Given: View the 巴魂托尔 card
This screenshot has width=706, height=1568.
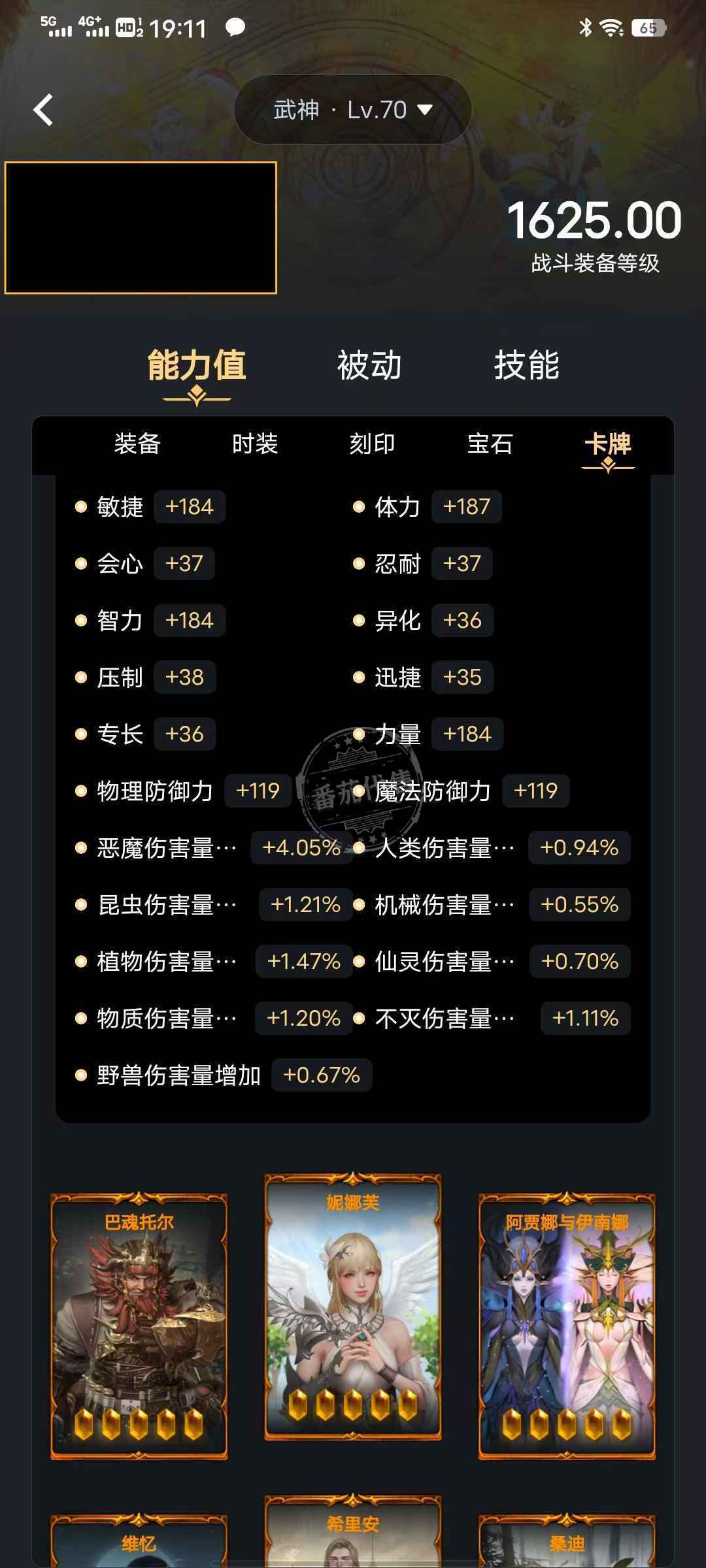Looking at the screenshot, I should (x=139, y=1326).
